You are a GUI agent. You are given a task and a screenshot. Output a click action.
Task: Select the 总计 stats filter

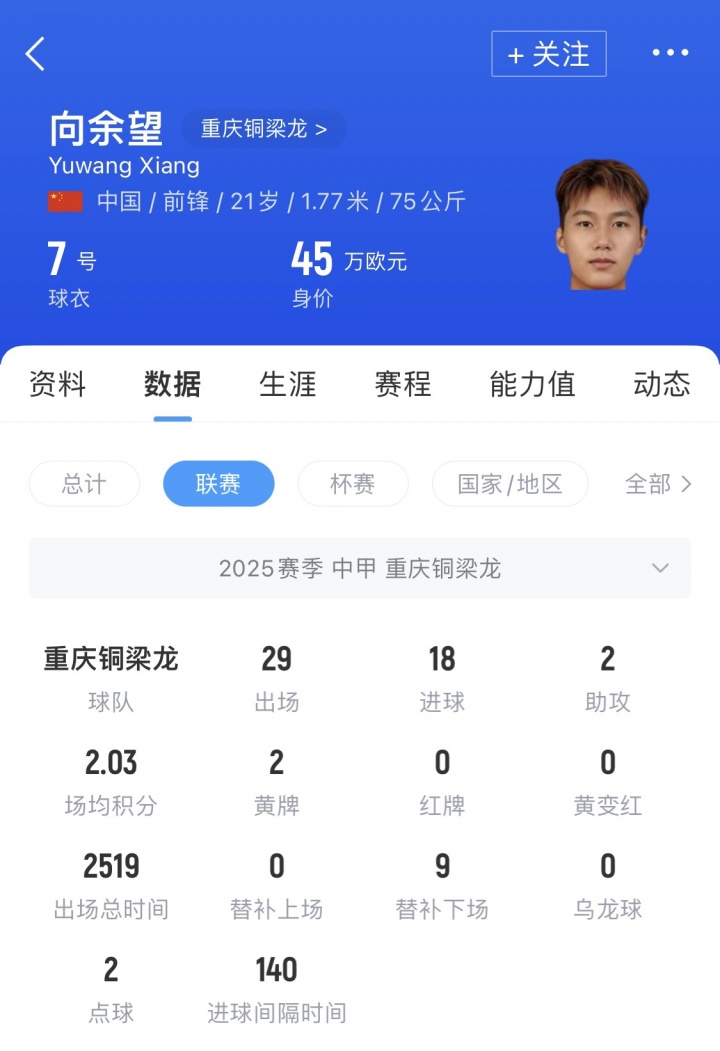click(x=84, y=484)
